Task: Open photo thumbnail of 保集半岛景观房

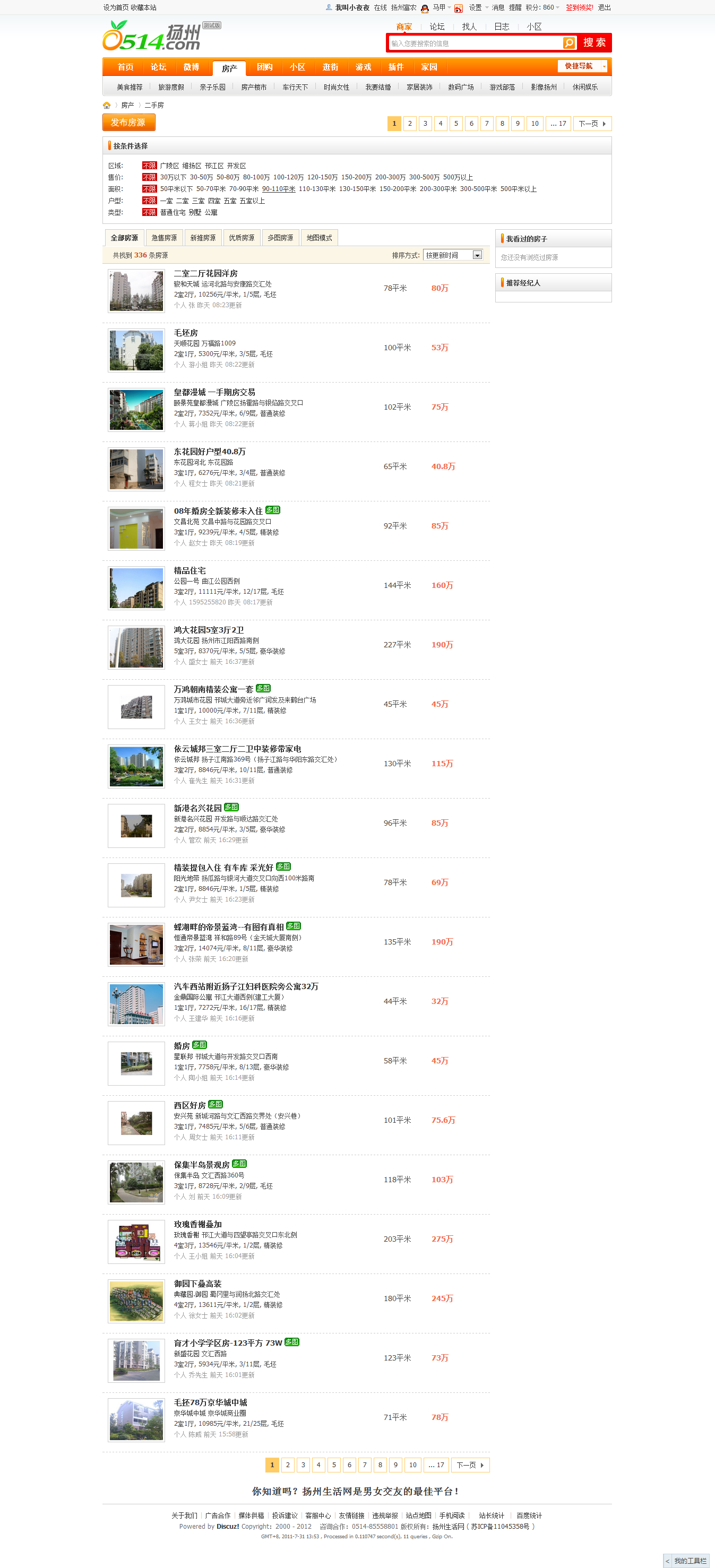Action: pos(136,1182)
